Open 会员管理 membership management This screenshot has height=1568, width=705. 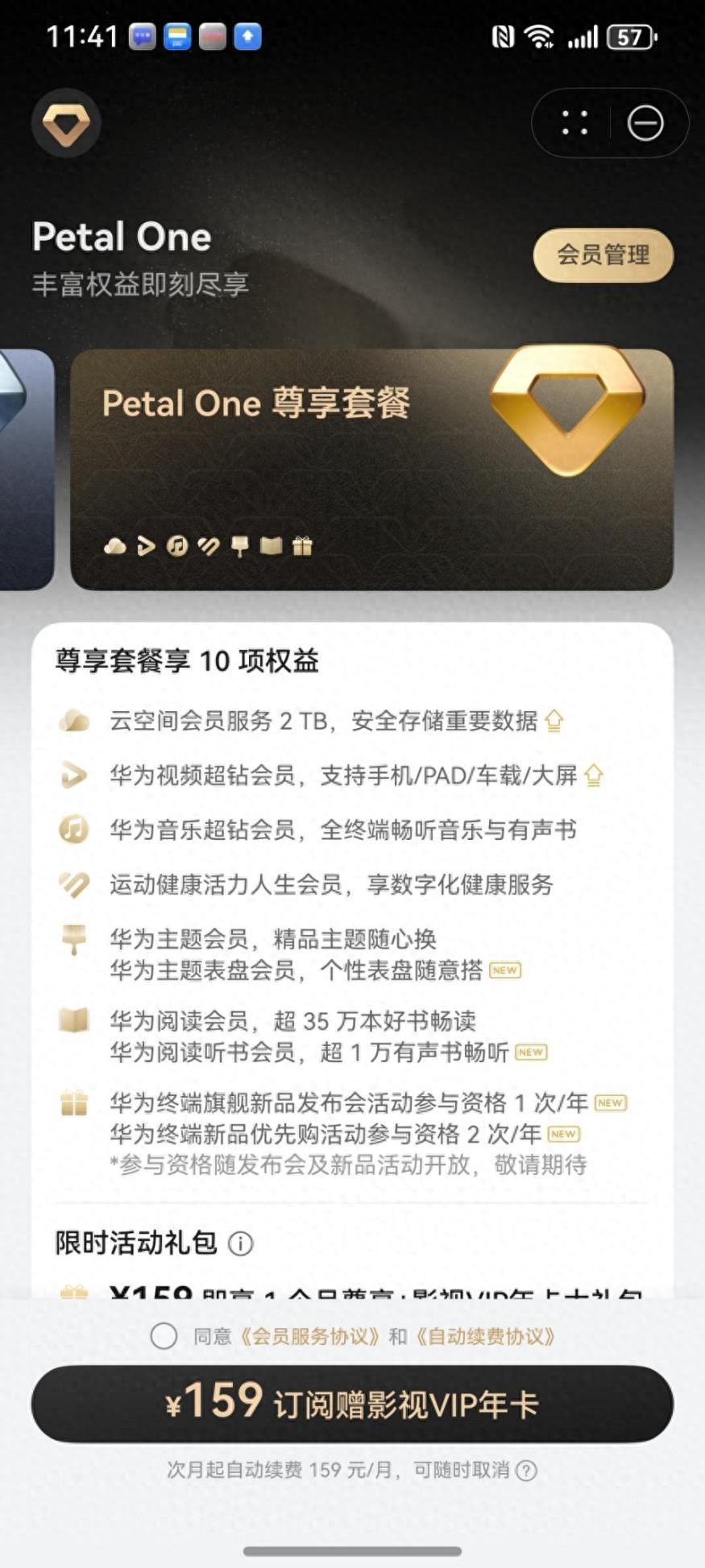click(603, 255)
